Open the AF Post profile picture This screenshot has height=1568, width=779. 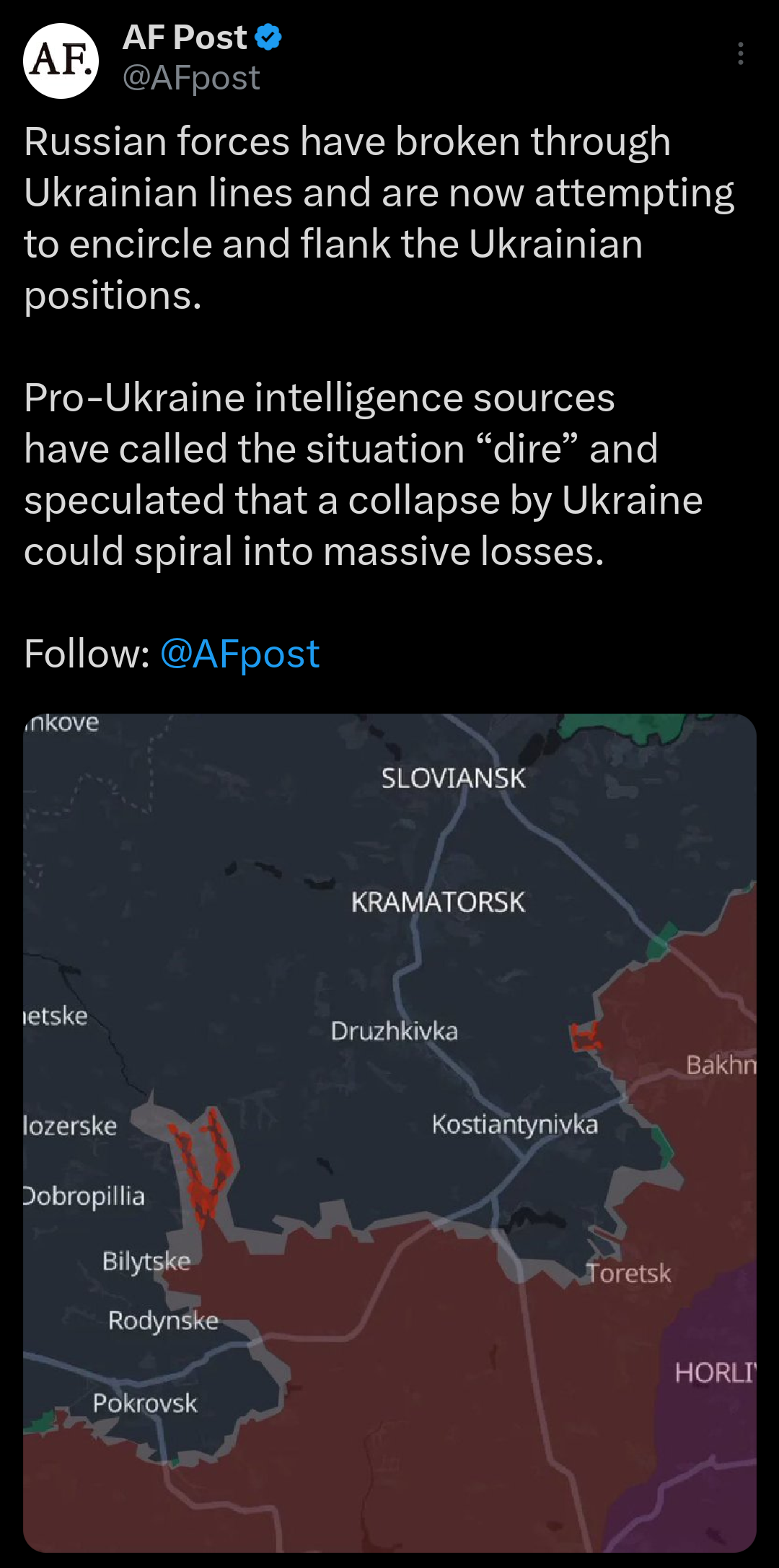61,61
